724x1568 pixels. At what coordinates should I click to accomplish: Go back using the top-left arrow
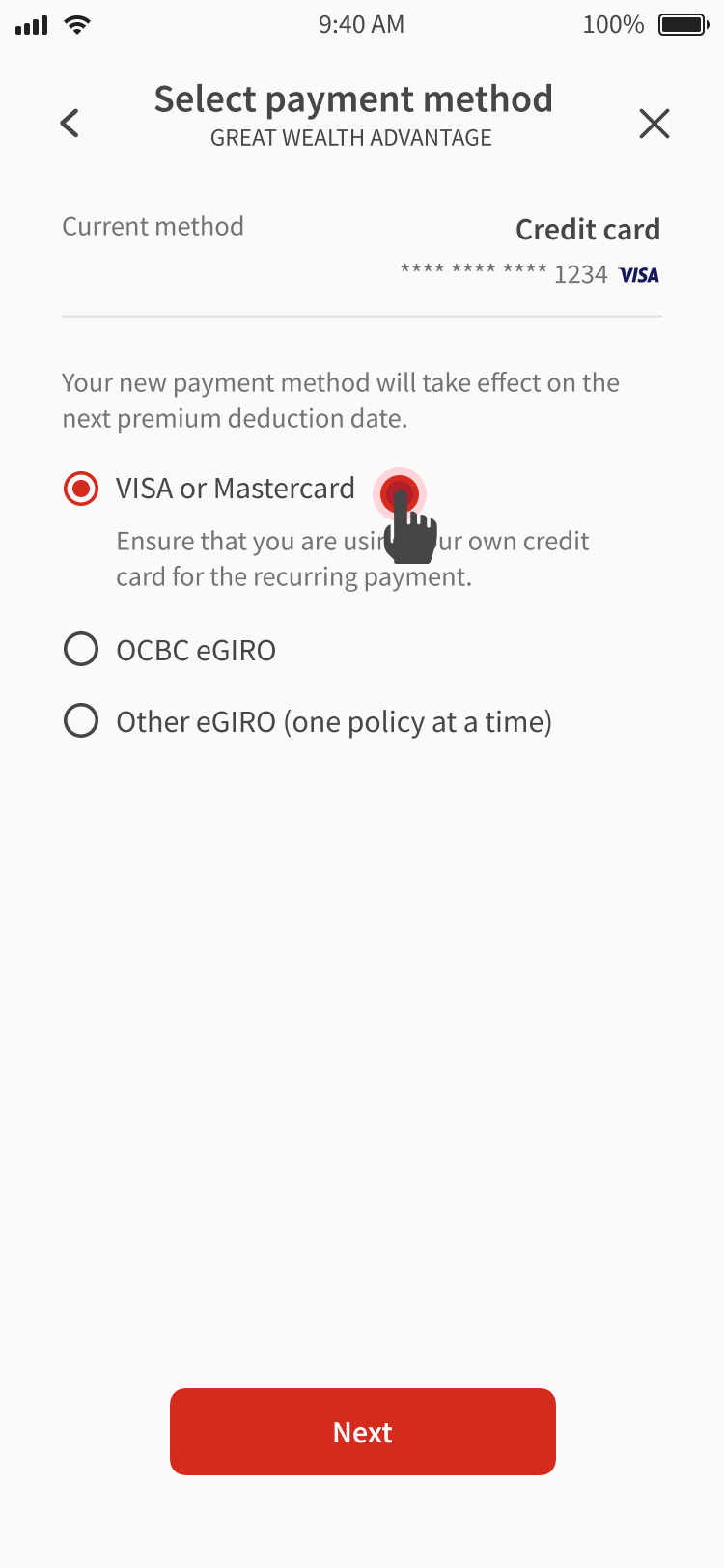coord(70,123)
